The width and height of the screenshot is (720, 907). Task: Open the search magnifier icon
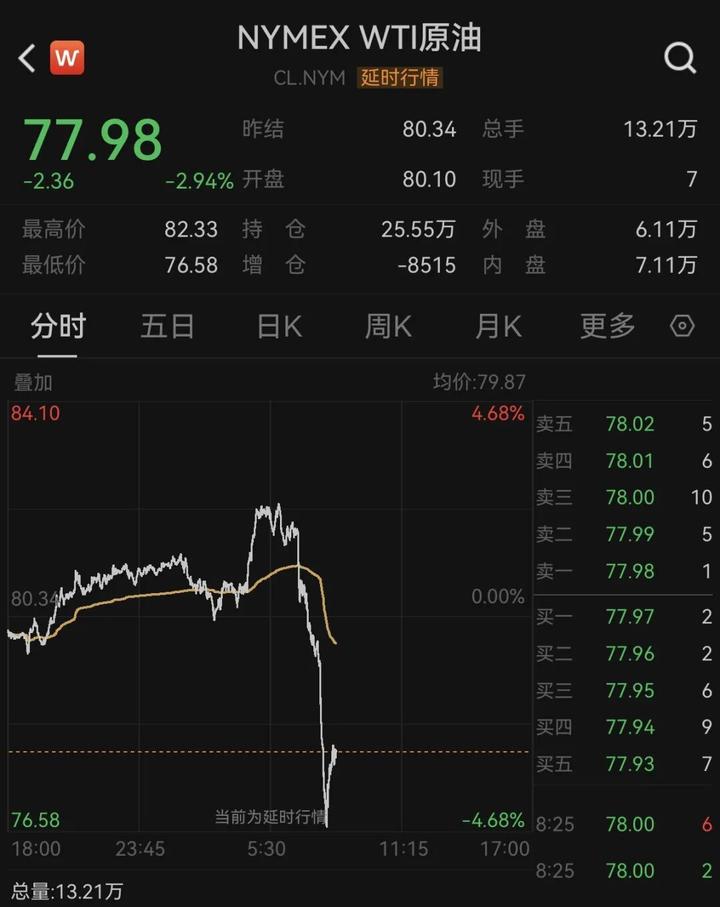click(x=680, y=58)
